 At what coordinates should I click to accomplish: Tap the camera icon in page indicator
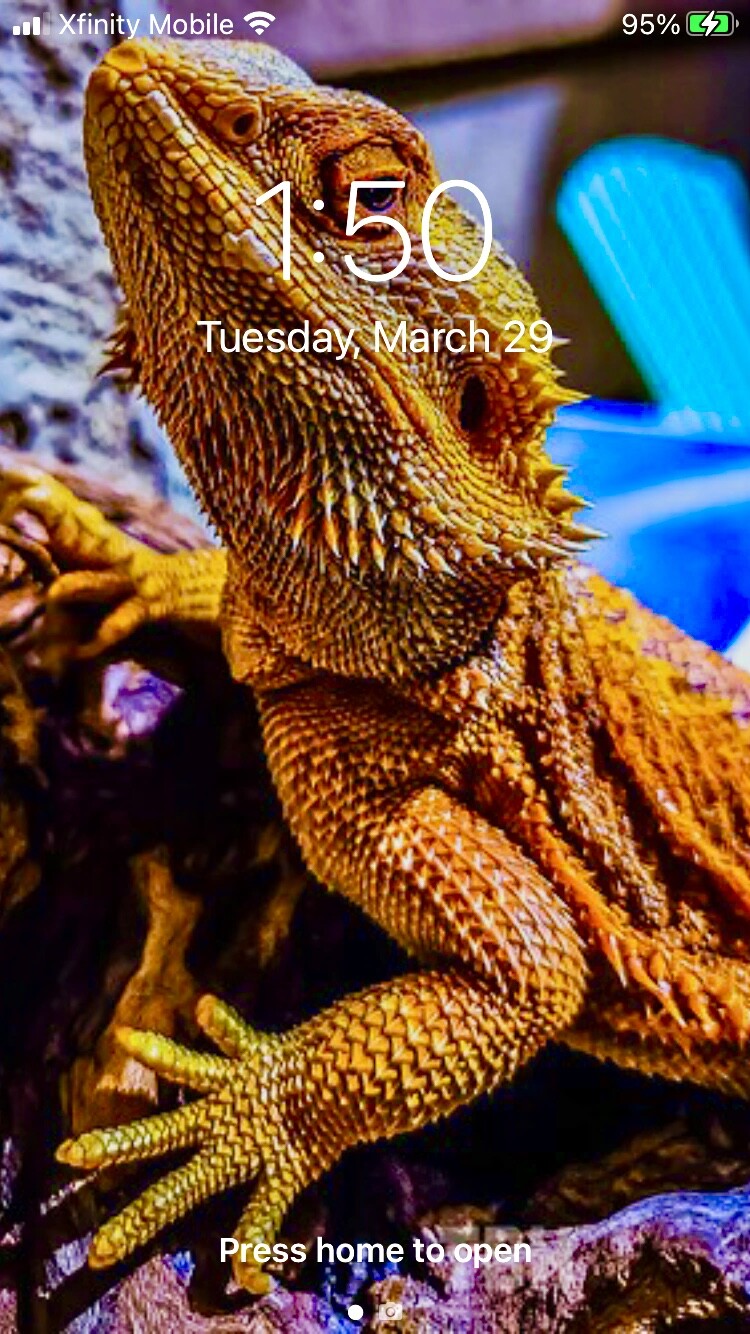(391, 1311)
